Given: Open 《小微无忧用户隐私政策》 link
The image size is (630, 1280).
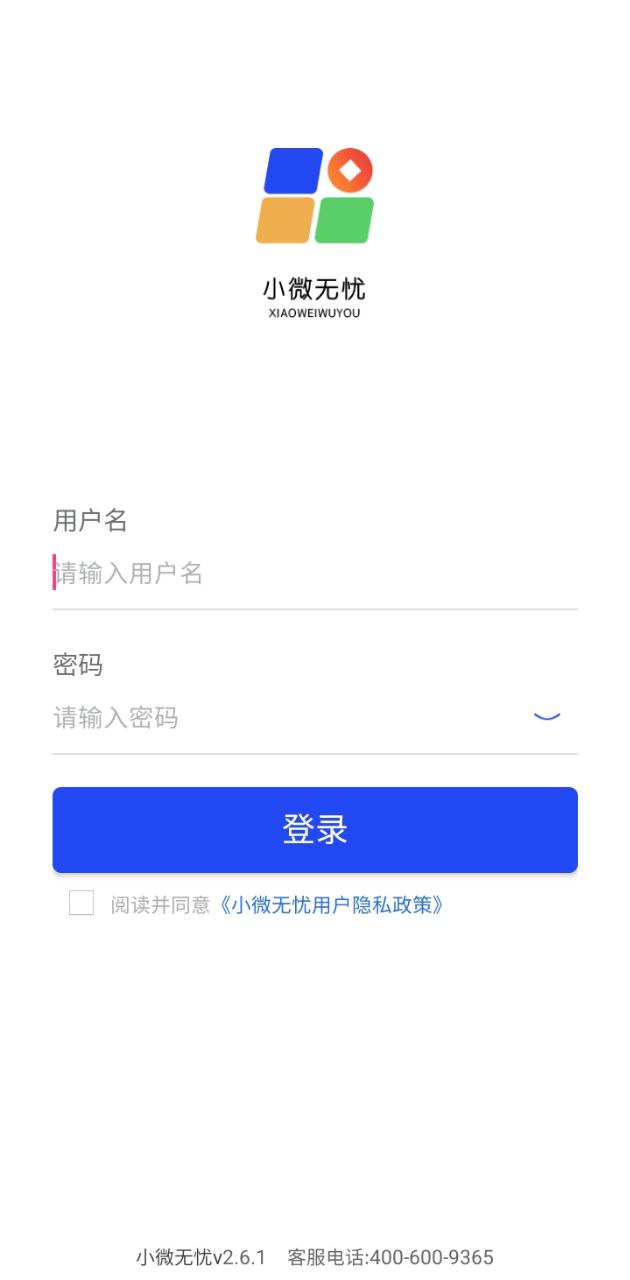Looking at the screenshot, I should click(331, 905).
